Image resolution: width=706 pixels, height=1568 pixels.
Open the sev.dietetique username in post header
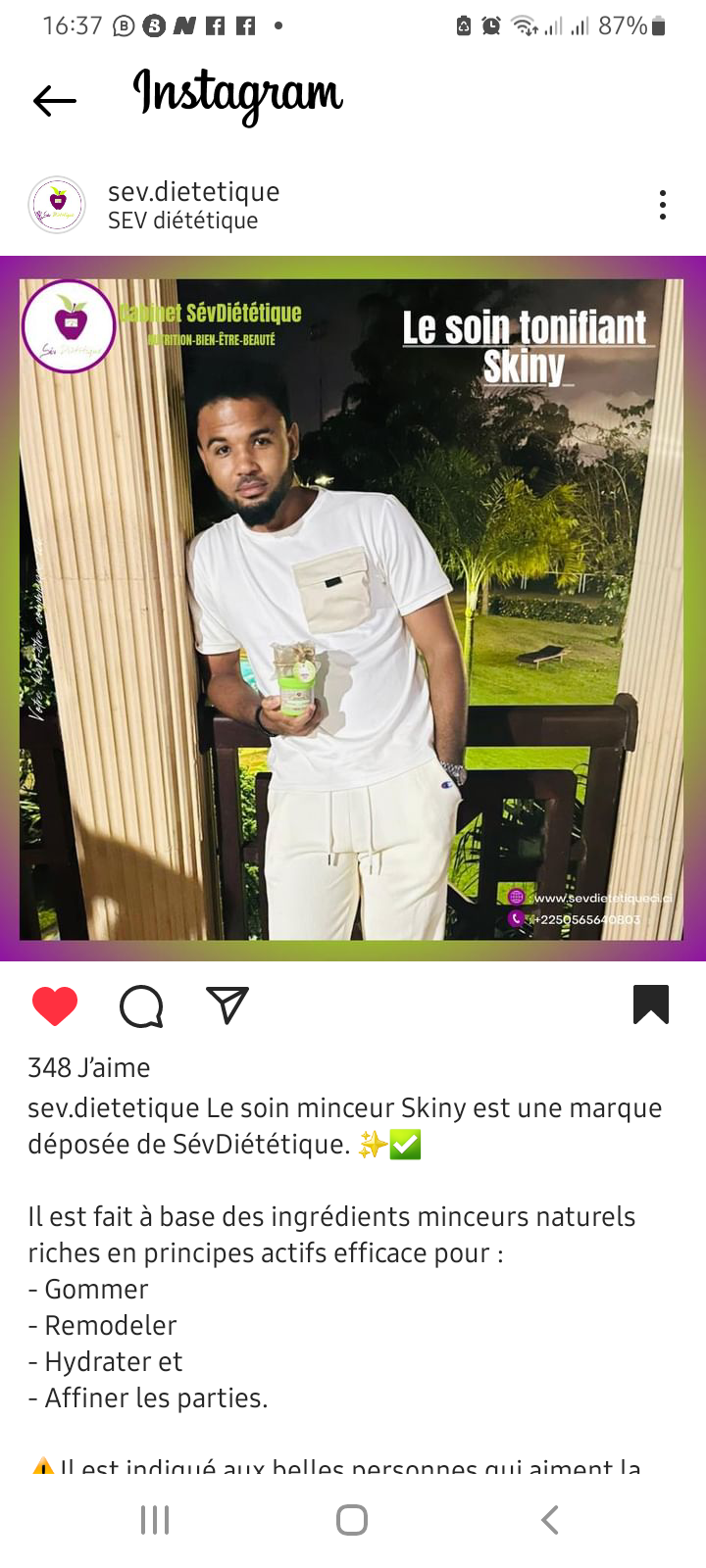[x=193, y=191]
